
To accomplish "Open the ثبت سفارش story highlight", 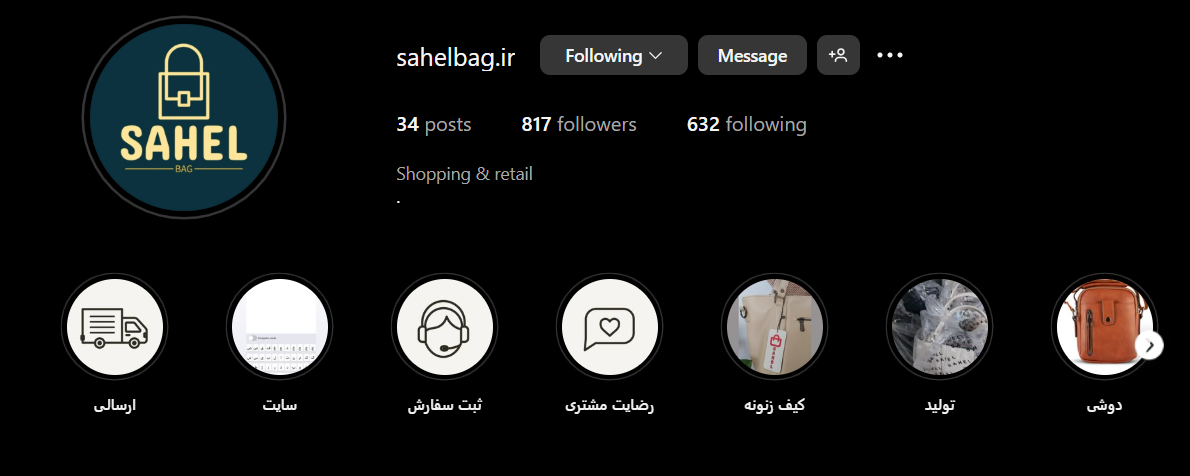I will pos(444,326).
